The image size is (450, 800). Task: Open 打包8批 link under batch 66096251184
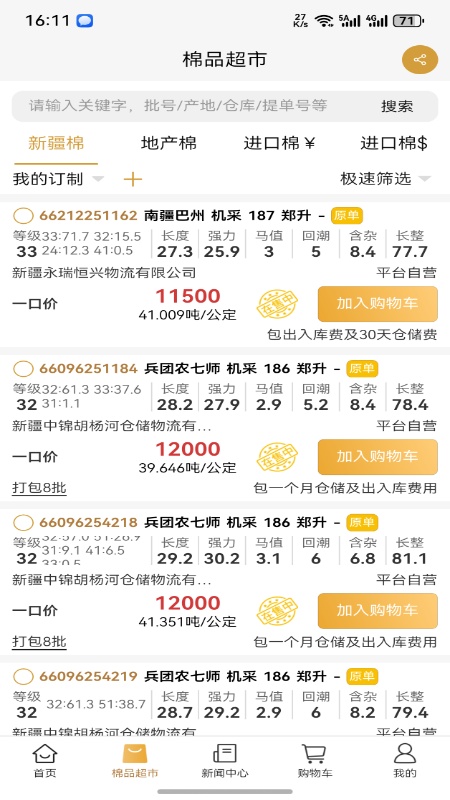tap(39, 488)
